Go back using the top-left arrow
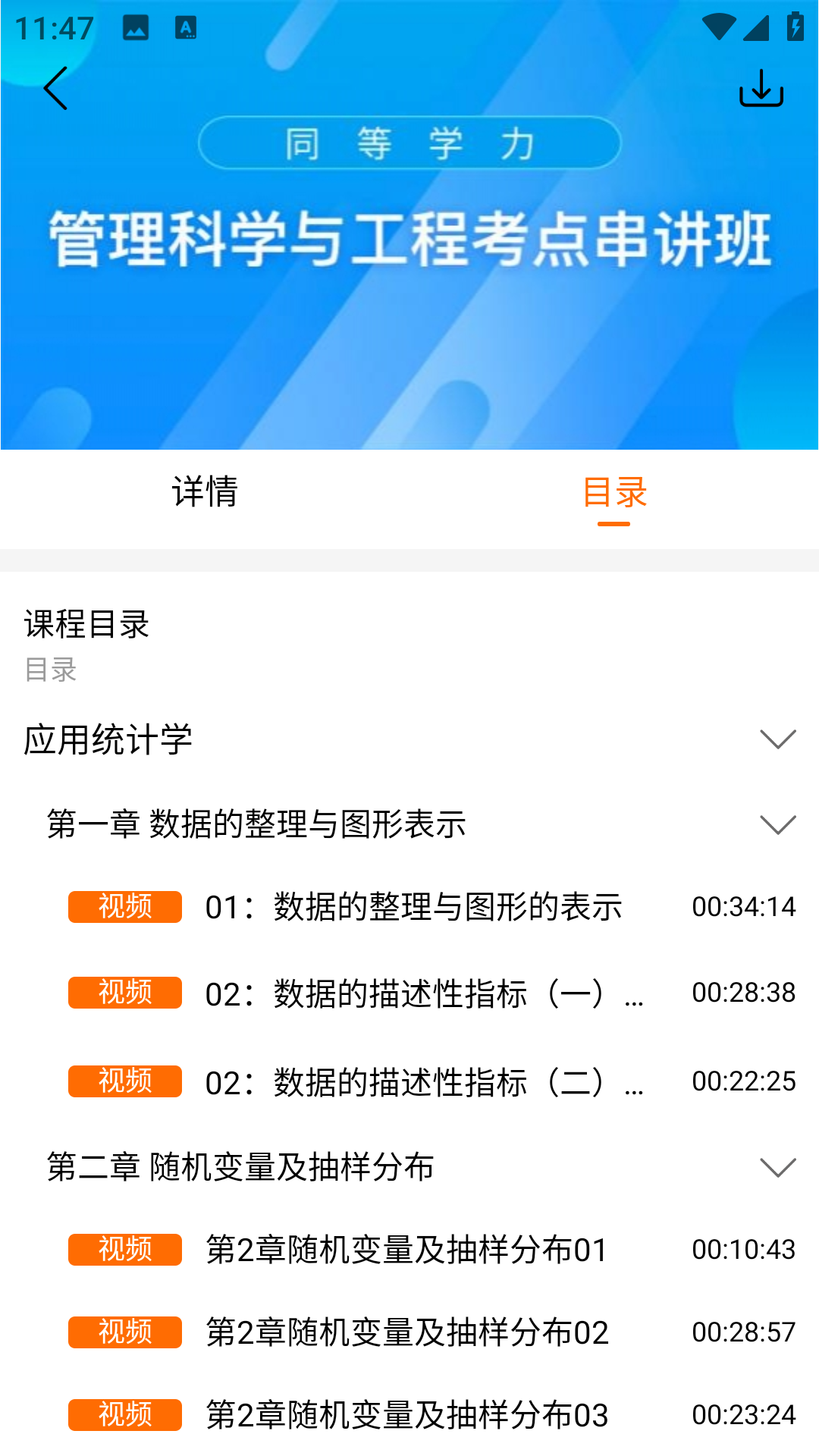The height and width of the screenshot is (1456, 819). 56,89
